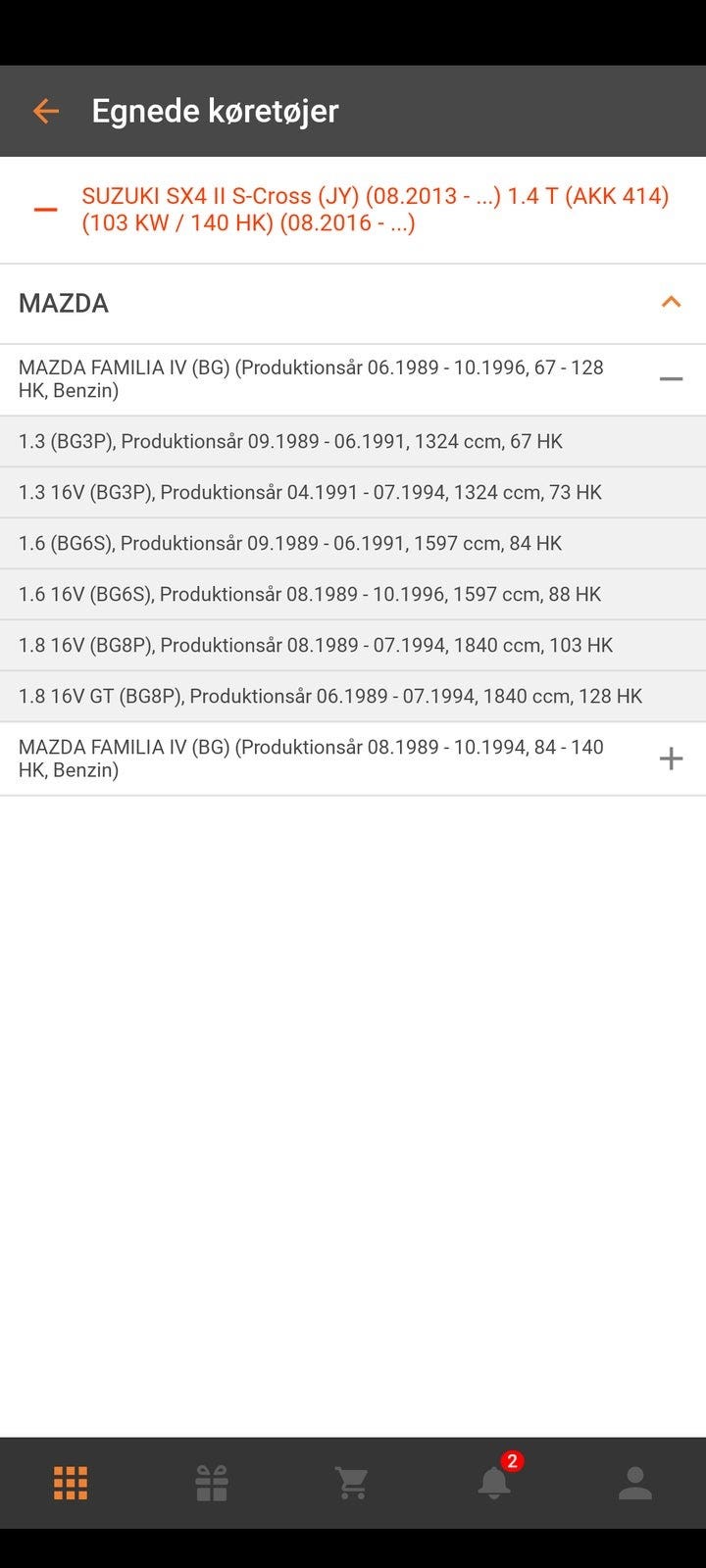This screenshot has width=706, height=1568.
Task: Go back from Egnede køretøjer
Action: [x=46, y=112]
